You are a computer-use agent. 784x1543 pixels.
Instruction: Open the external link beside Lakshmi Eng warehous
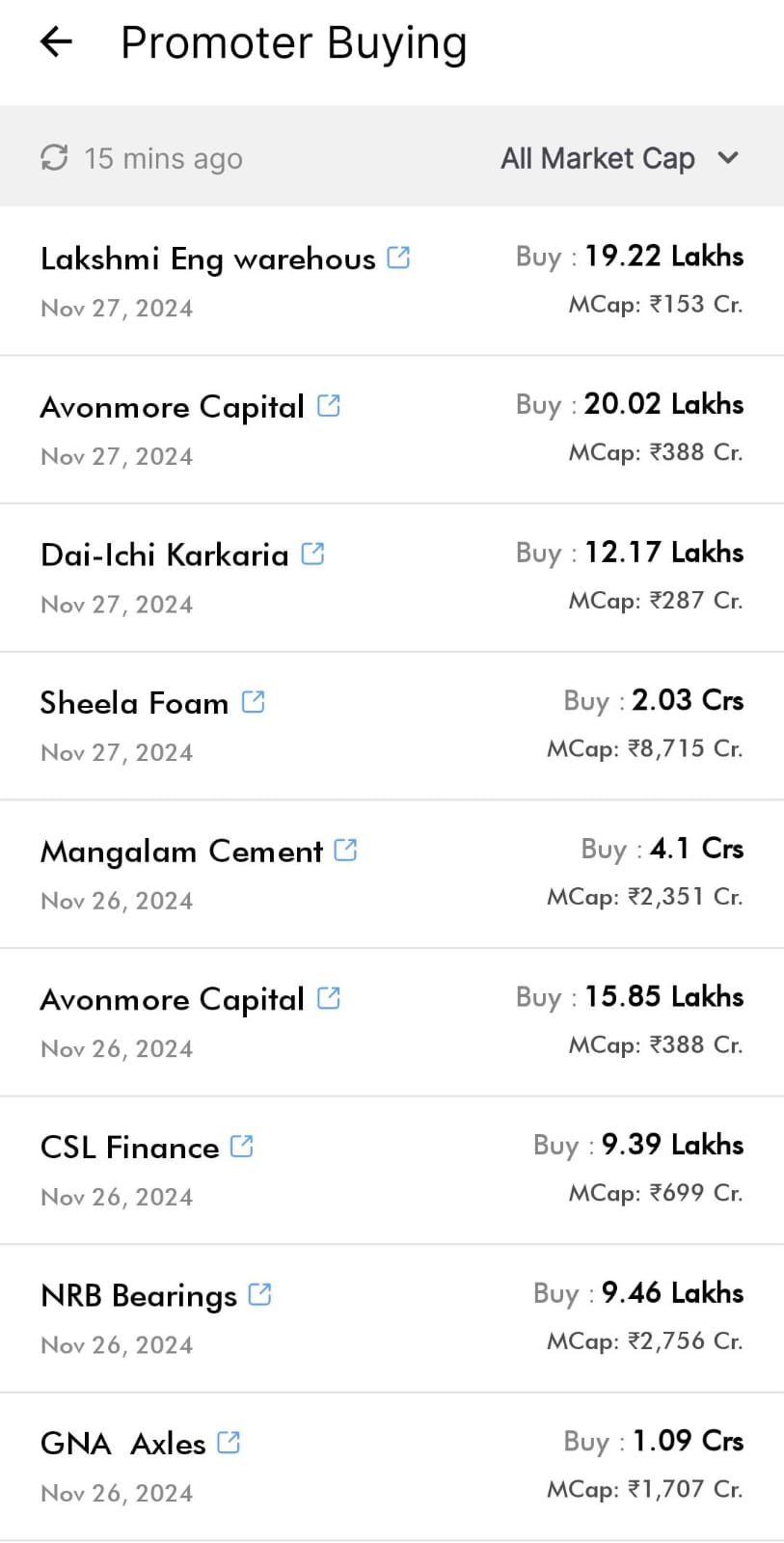[398, 257]
